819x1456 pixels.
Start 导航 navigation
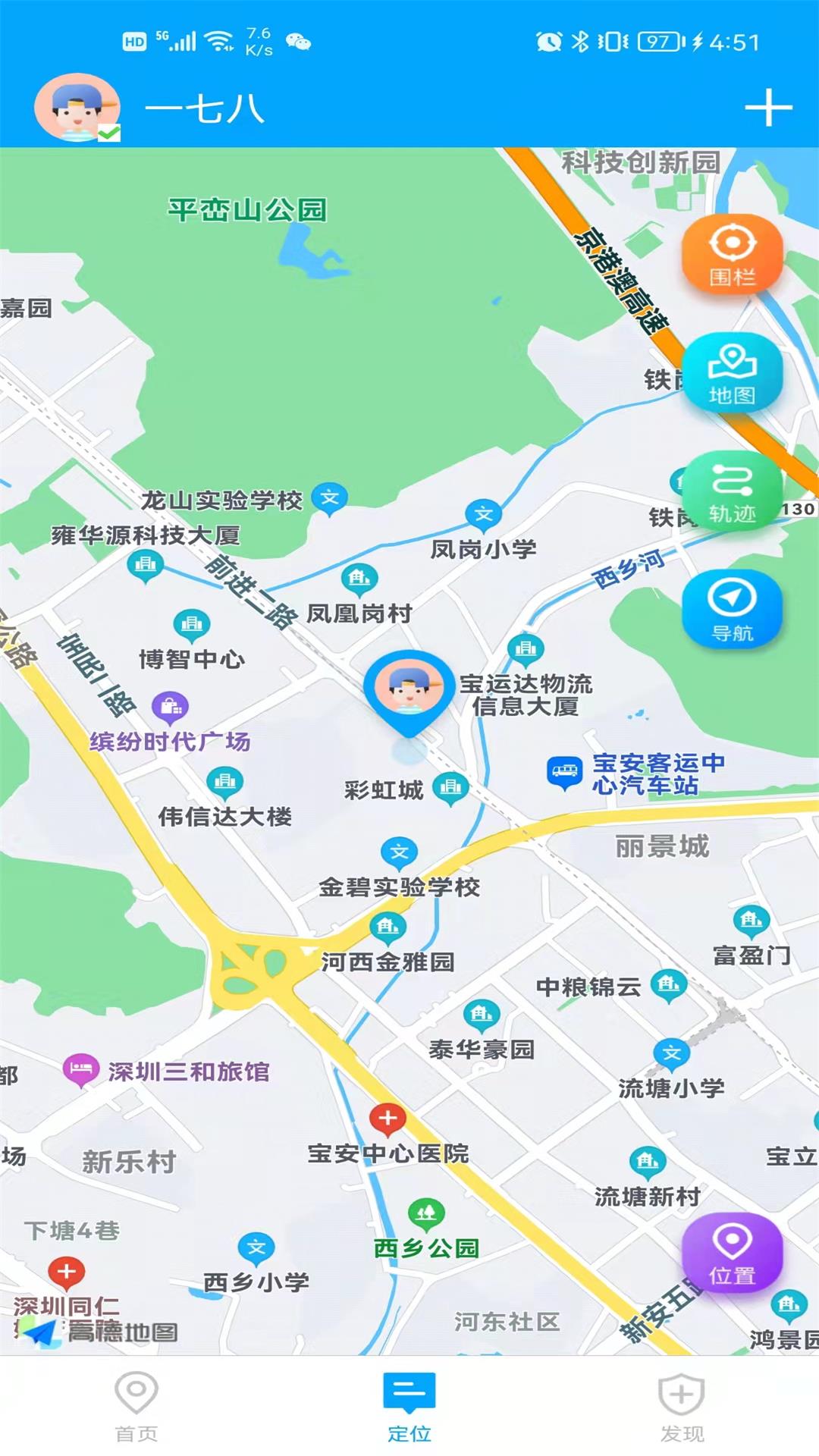tap(732, 609)
